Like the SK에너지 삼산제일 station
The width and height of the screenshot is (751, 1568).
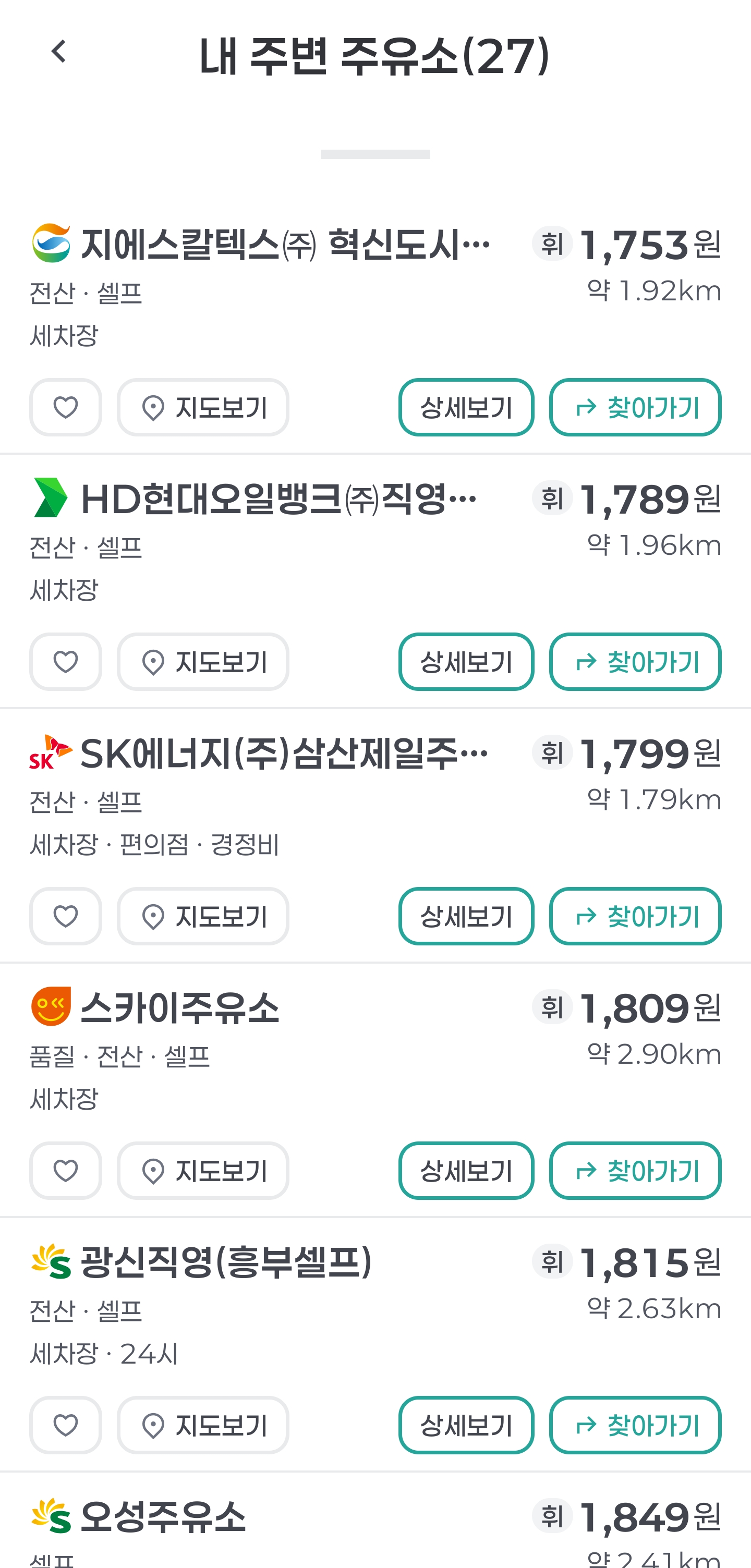tap(66, 916)
